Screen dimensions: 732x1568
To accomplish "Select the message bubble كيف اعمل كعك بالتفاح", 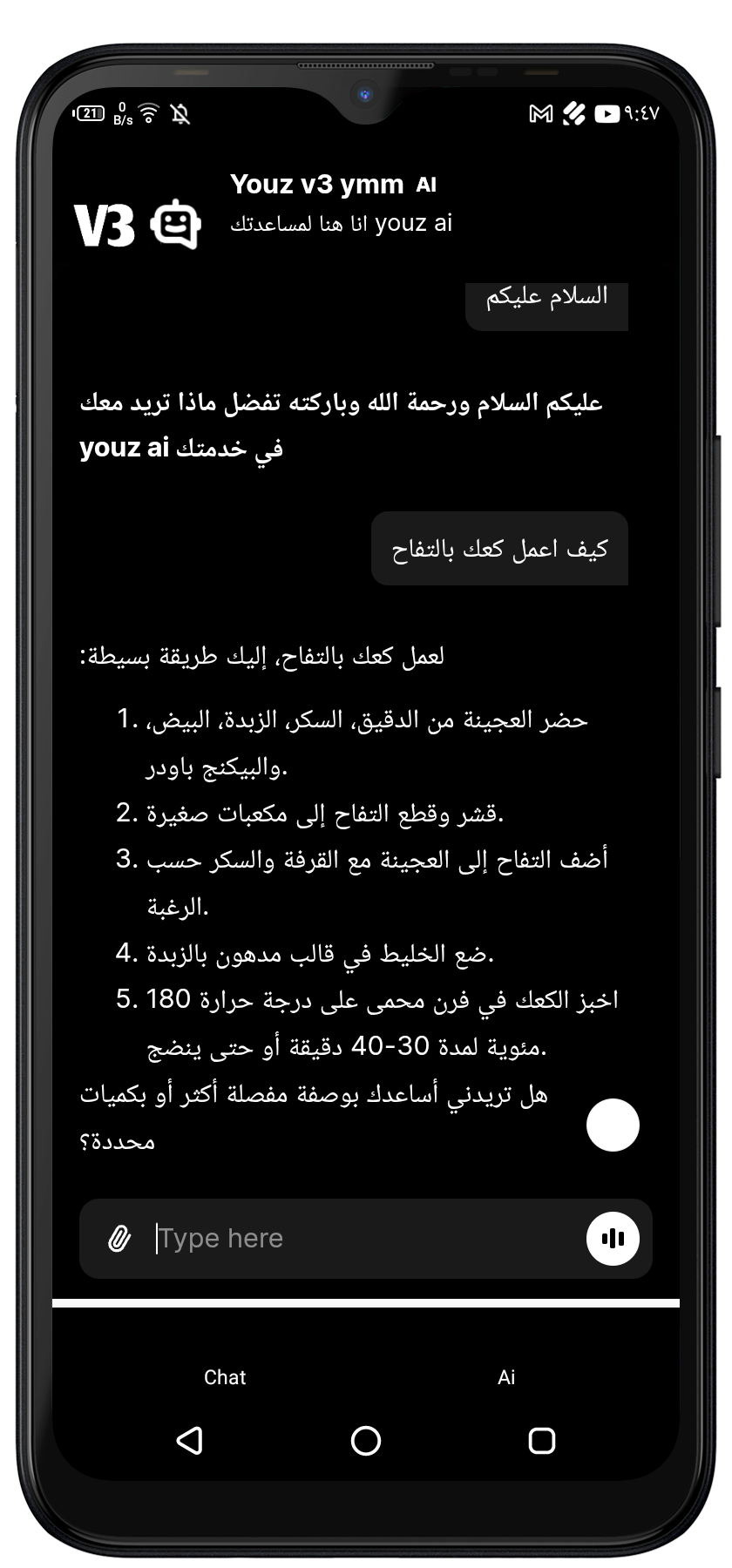I will pos(500,549).
